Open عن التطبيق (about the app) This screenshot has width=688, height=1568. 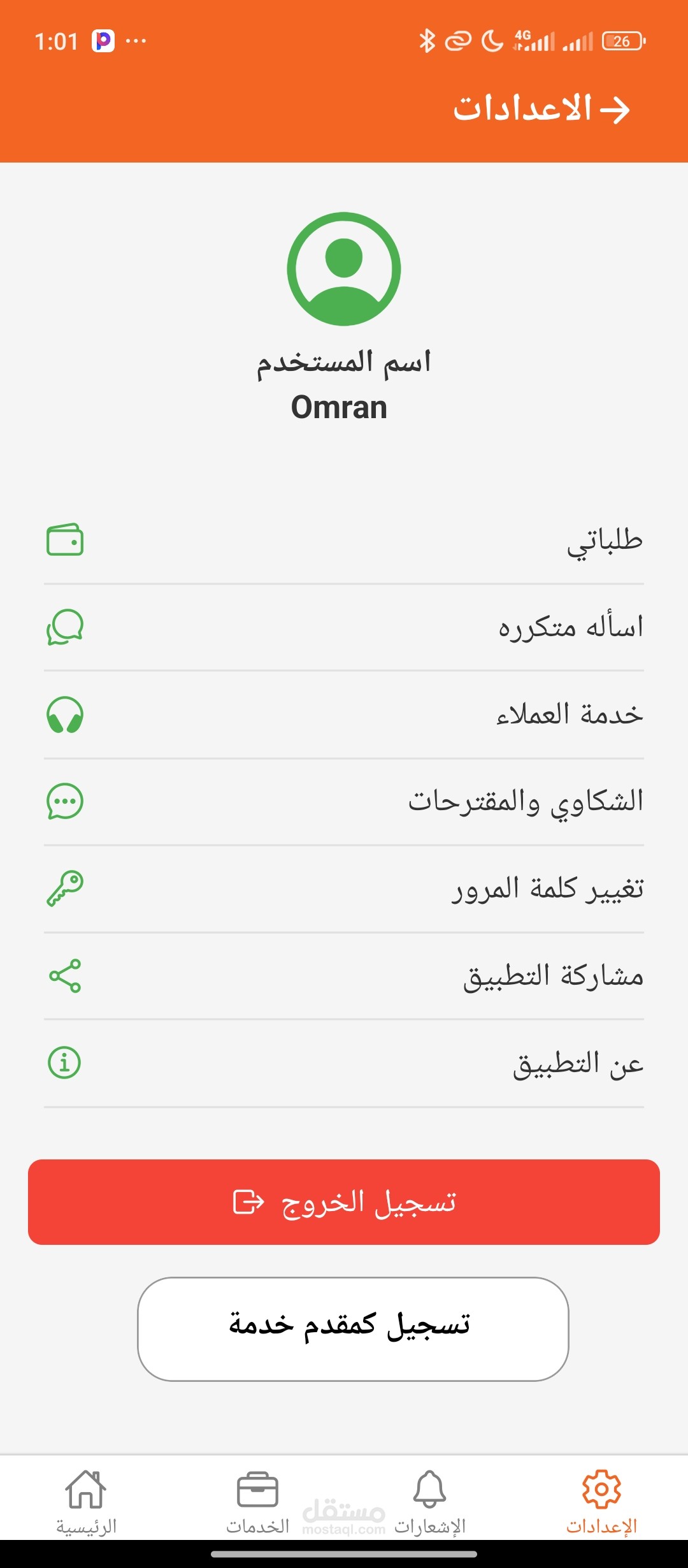pyautogui.click(x=344, y=1063)
